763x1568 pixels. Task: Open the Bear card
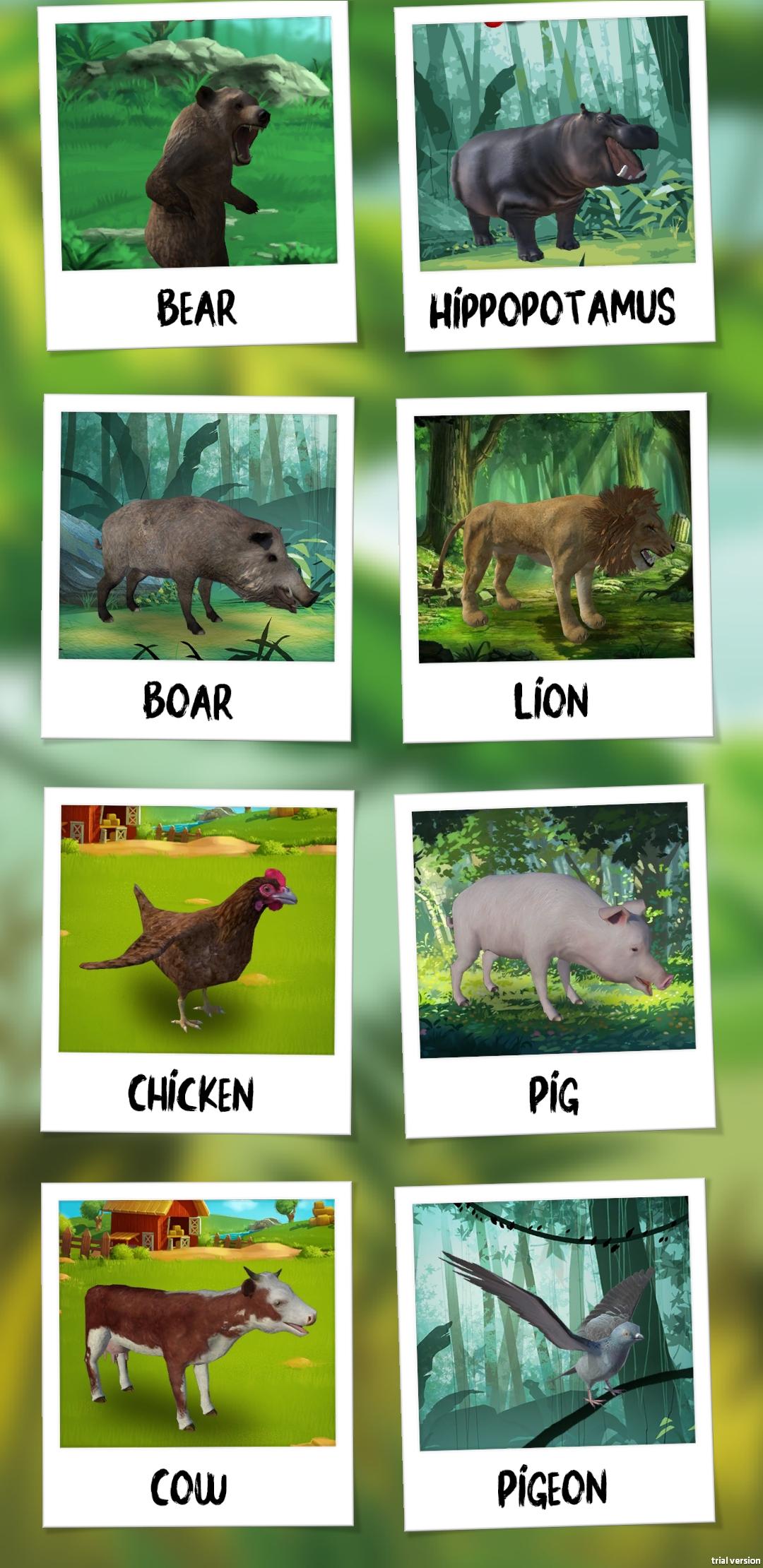196,176
